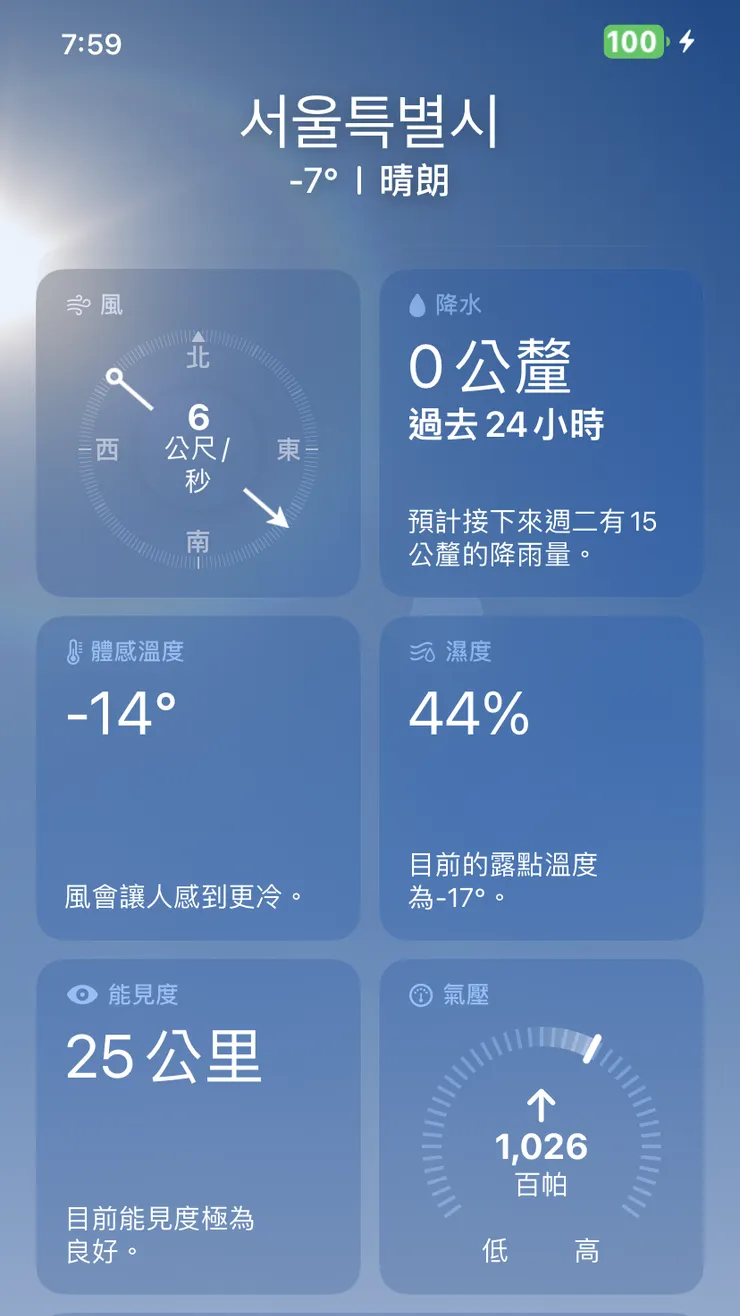Click the -7° 晴朗 condition text

tap(370, 180)
